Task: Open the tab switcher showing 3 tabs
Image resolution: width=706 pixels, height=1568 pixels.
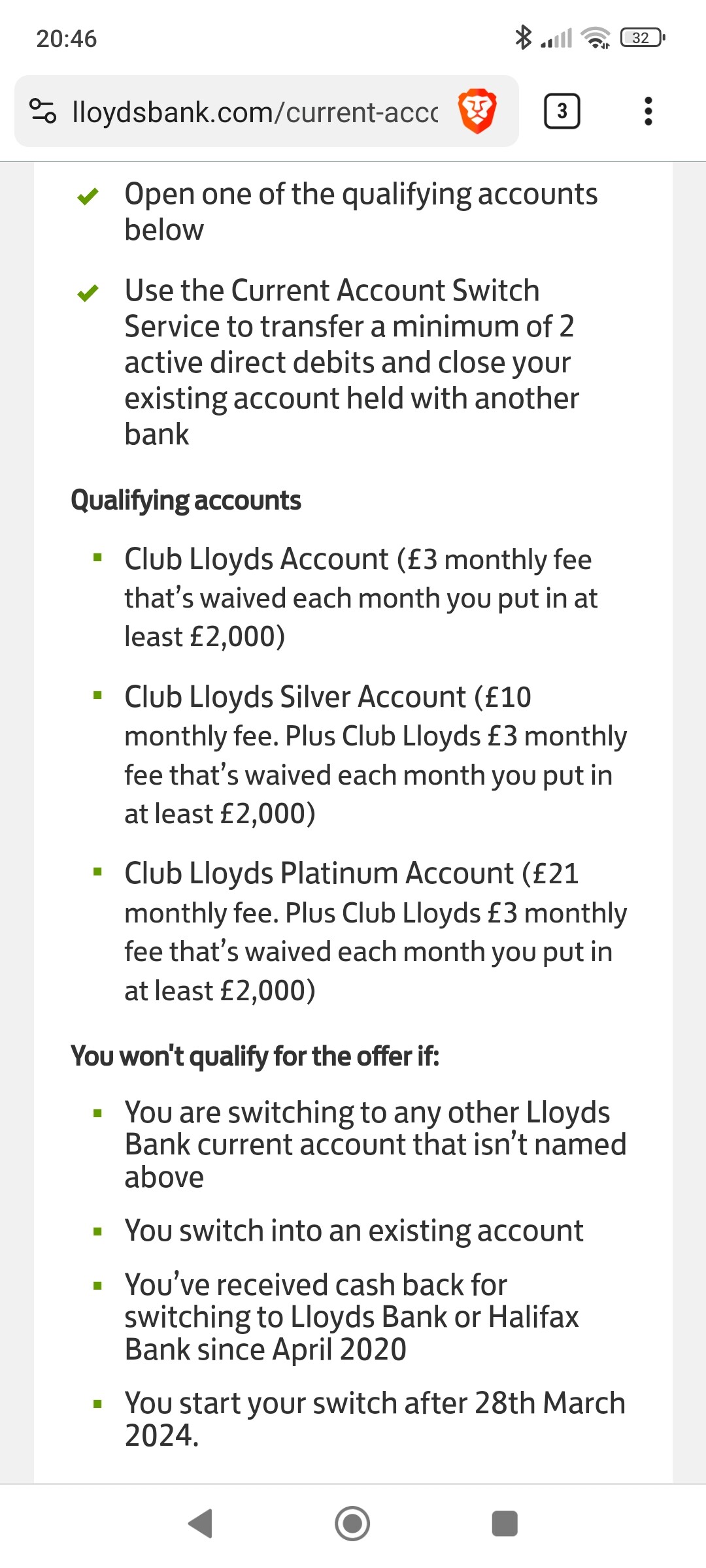Action: pyautogui.click(x=562, y=111)
